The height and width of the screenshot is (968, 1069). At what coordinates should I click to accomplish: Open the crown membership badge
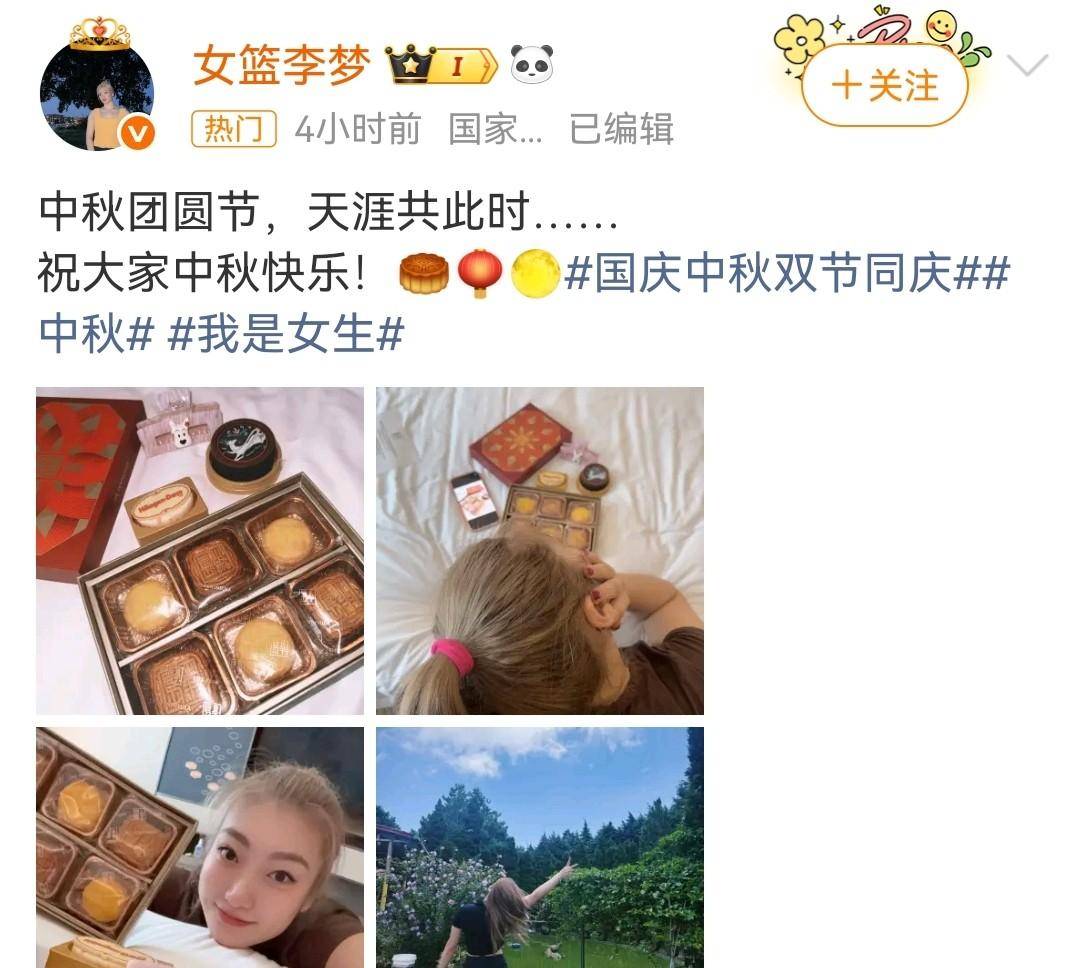tap(442, 66)
